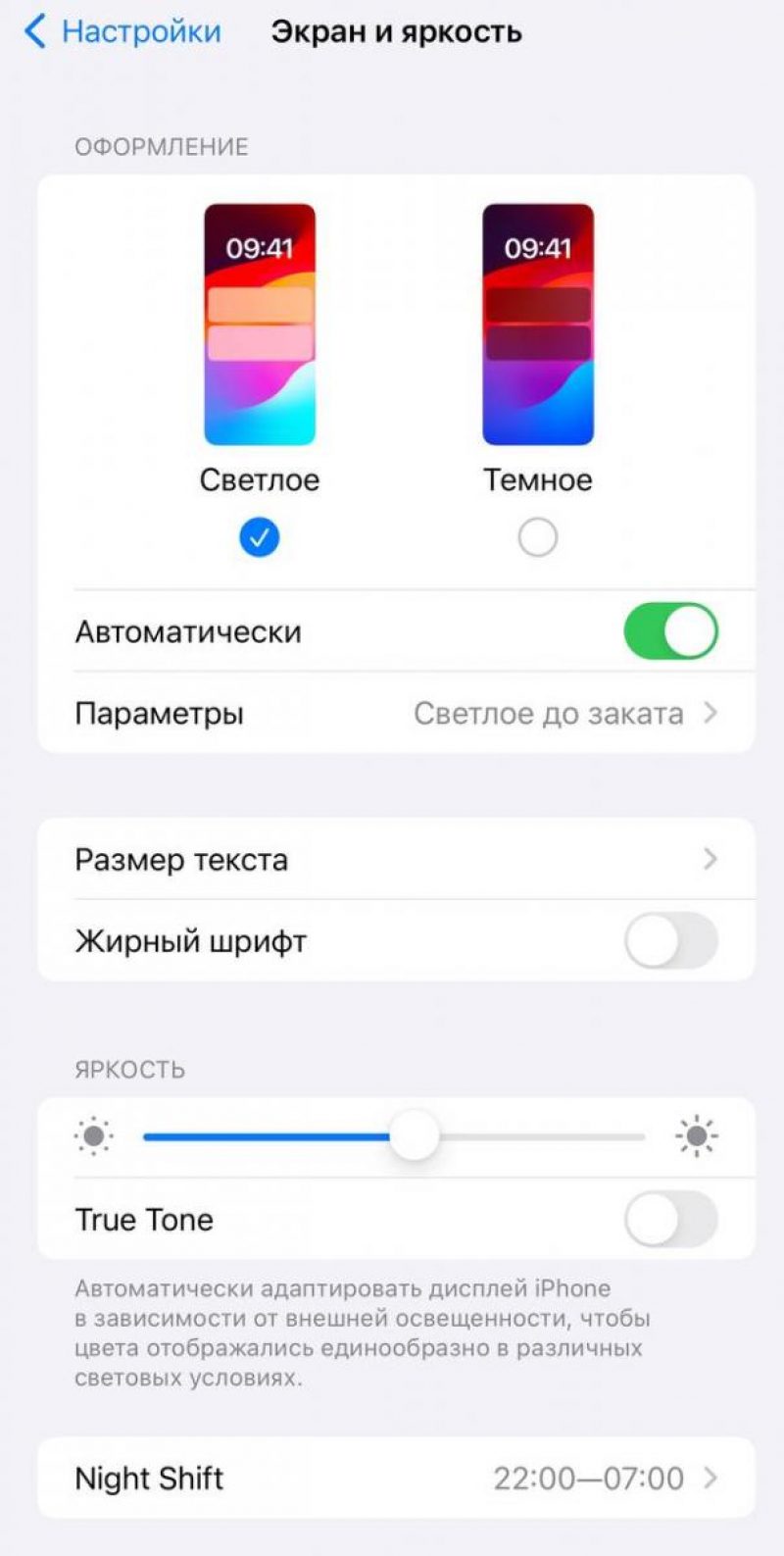Select the Светлое appearance
This screenshot has height=1556, width=784.
(x=260, y=537)
